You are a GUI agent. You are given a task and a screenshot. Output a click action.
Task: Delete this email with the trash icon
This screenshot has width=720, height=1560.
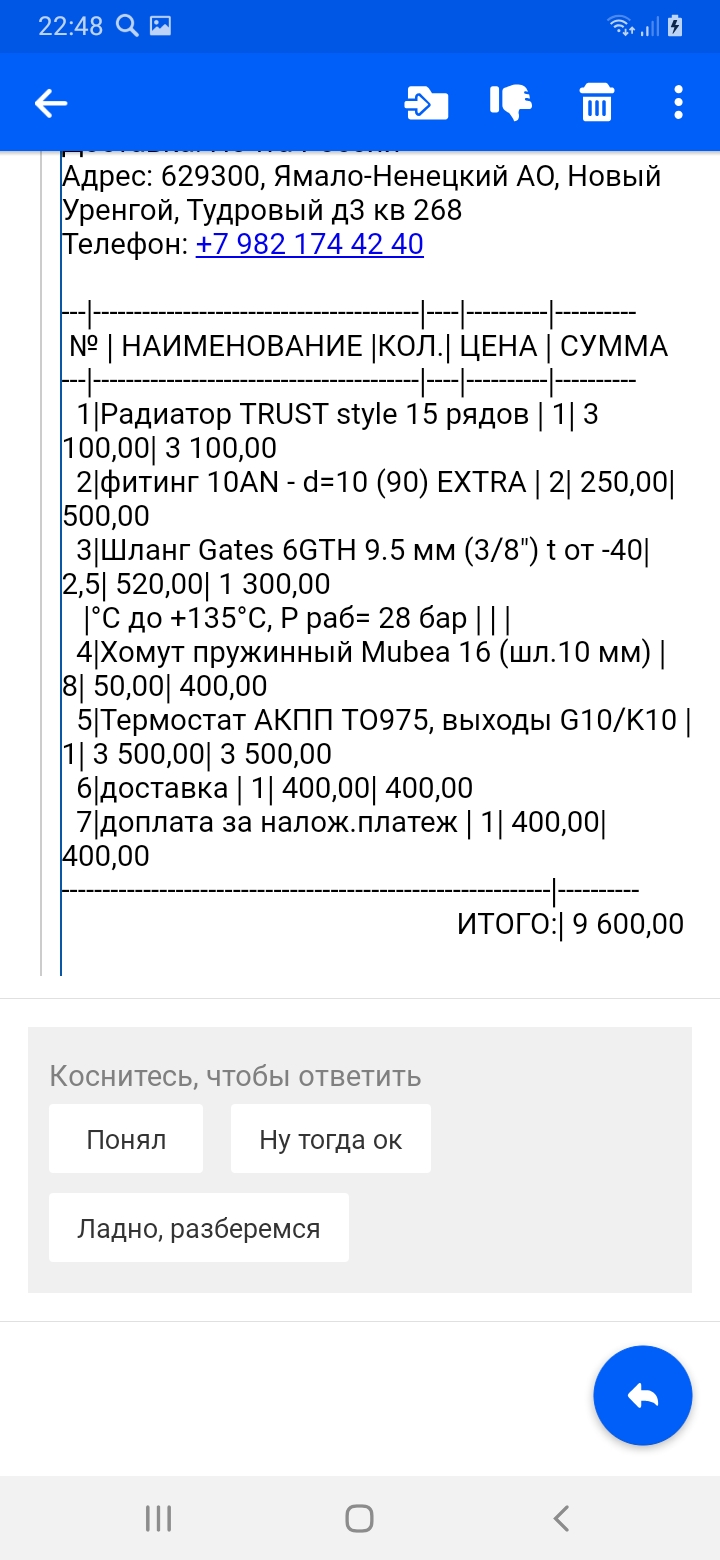(x=597, y=103)
